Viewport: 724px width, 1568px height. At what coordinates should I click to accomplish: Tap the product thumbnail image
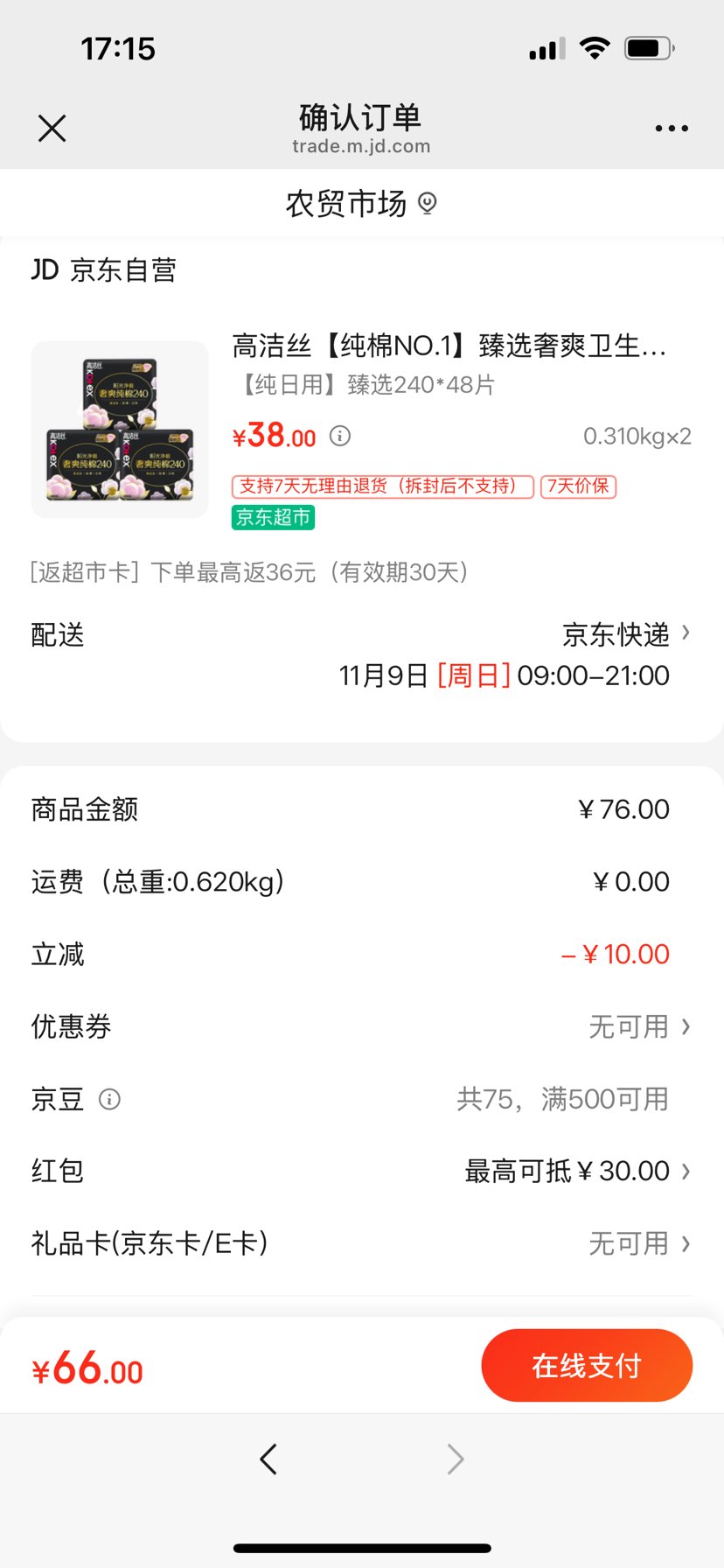click(x=120, y=429)
